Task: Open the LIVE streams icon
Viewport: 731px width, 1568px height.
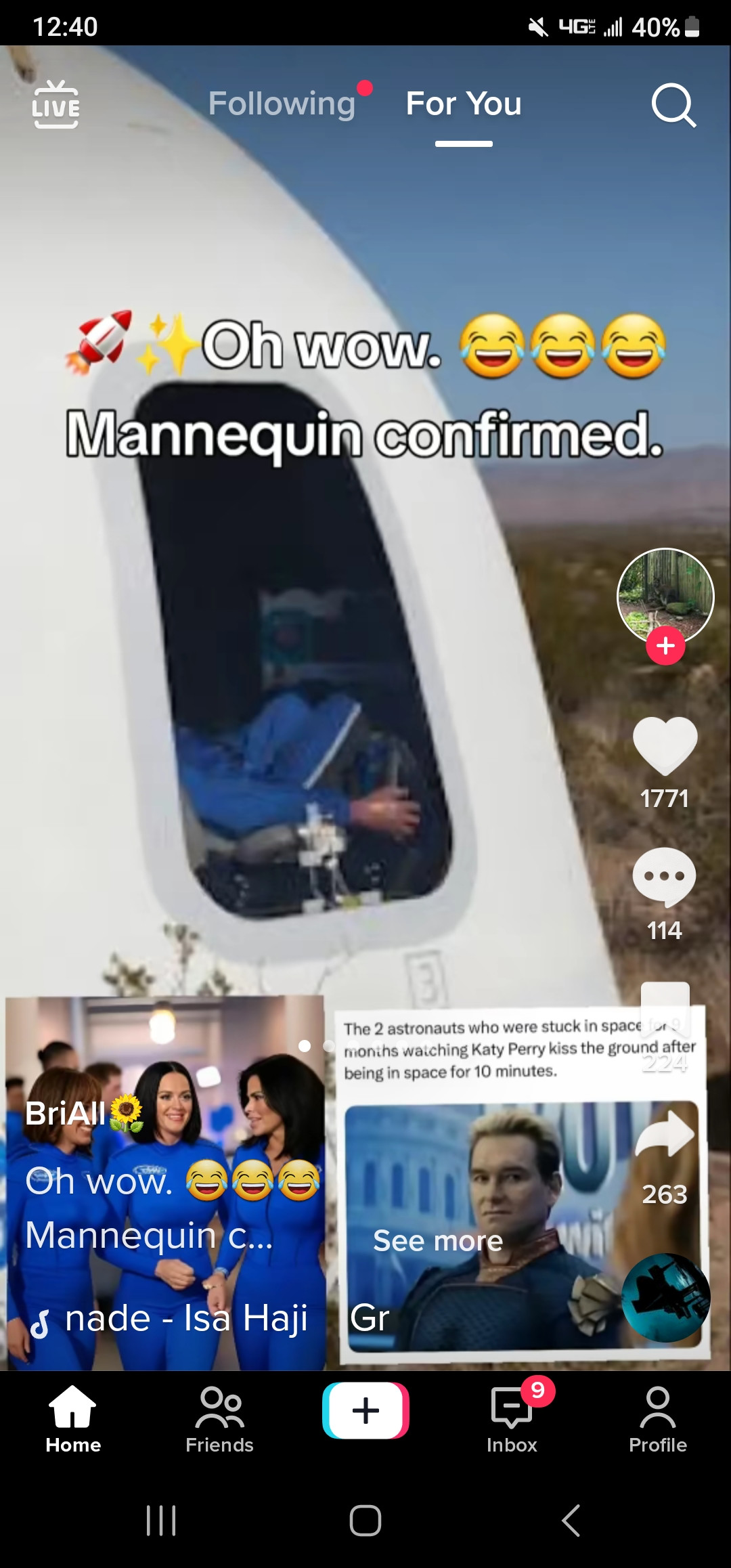Action: click(56, 104)
